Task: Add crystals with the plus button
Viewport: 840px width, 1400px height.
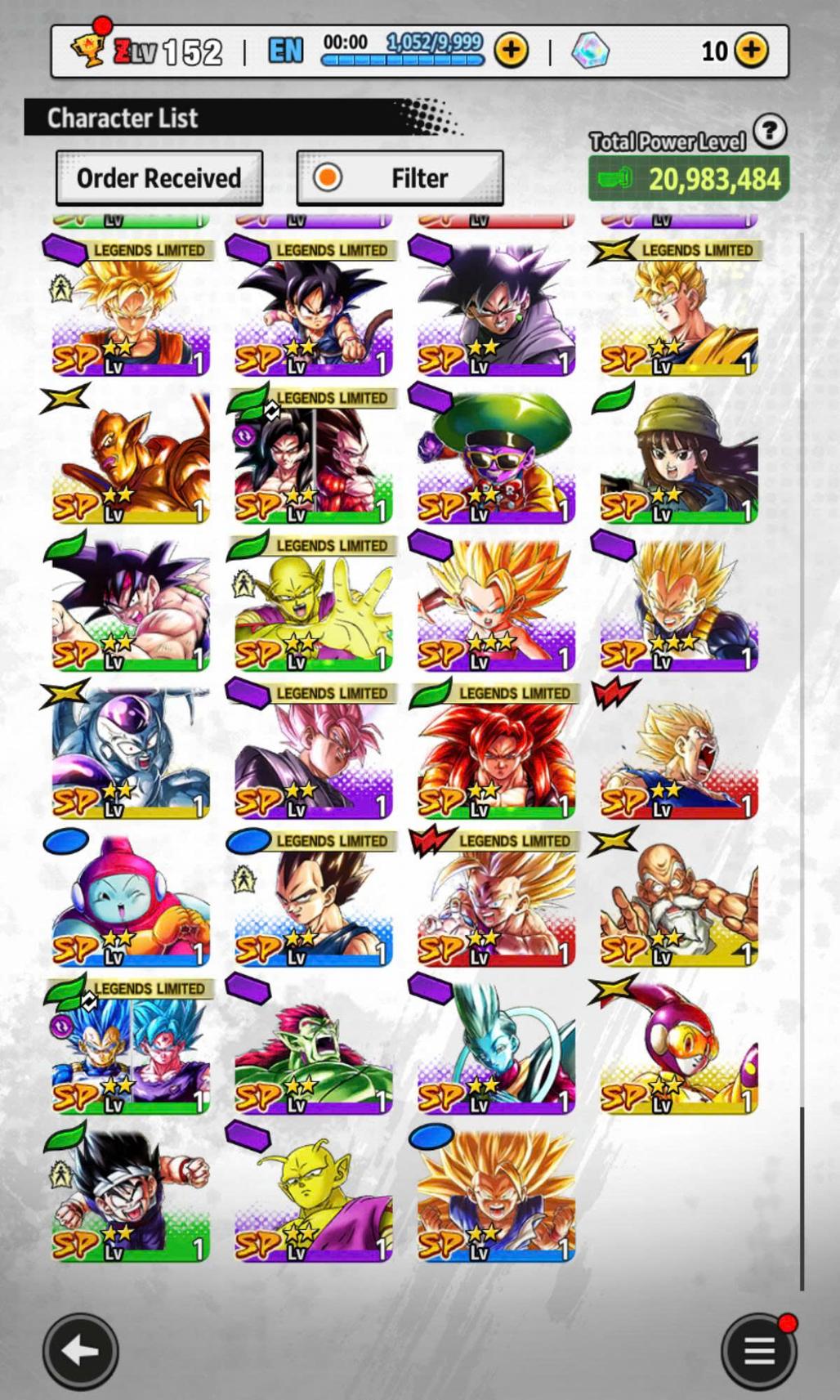Action: [x=750, y=51]
